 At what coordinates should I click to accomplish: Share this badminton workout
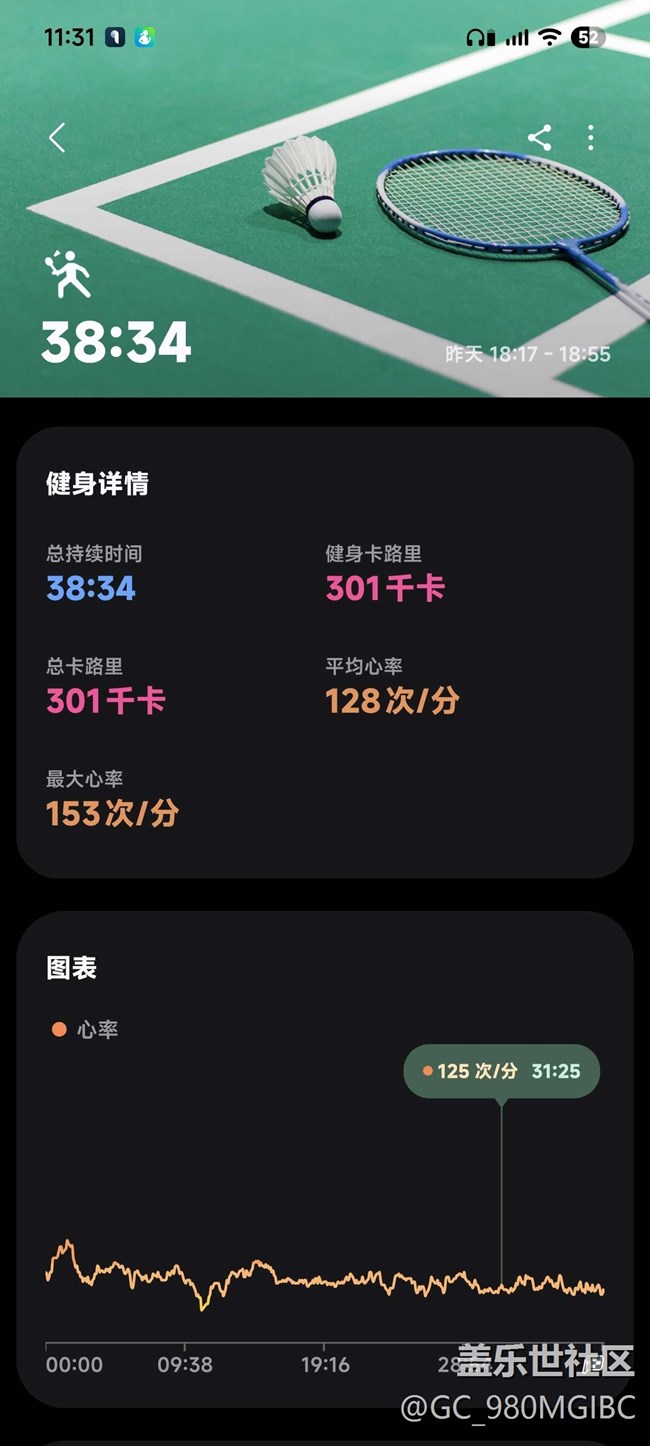tap(539, 138)
